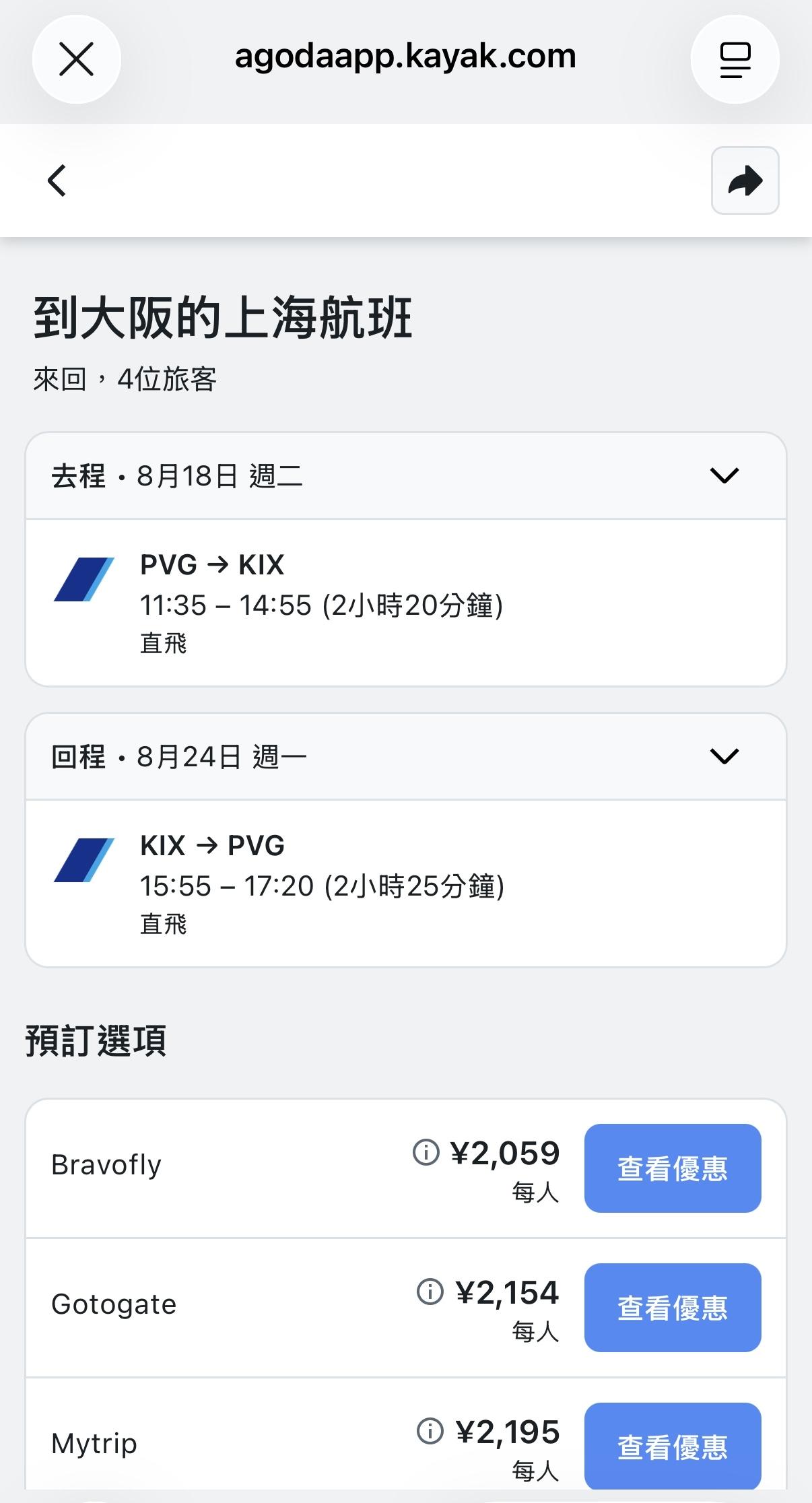This screenshot has width=812, height=1503.
Task: Tap the info icon next to Bravofly's price
Action: (x=426, y=1153)
